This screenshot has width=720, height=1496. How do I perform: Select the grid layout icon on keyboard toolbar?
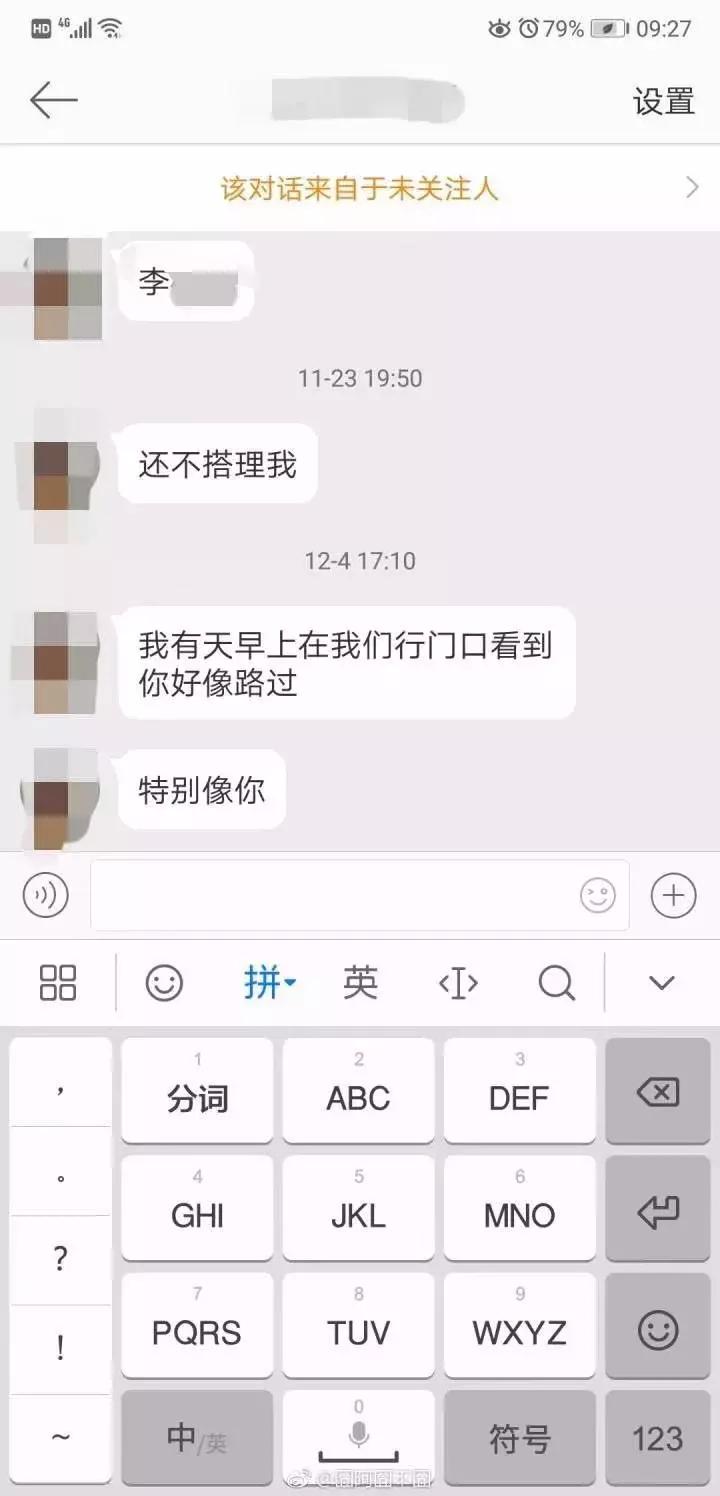(x=57, y=983)
